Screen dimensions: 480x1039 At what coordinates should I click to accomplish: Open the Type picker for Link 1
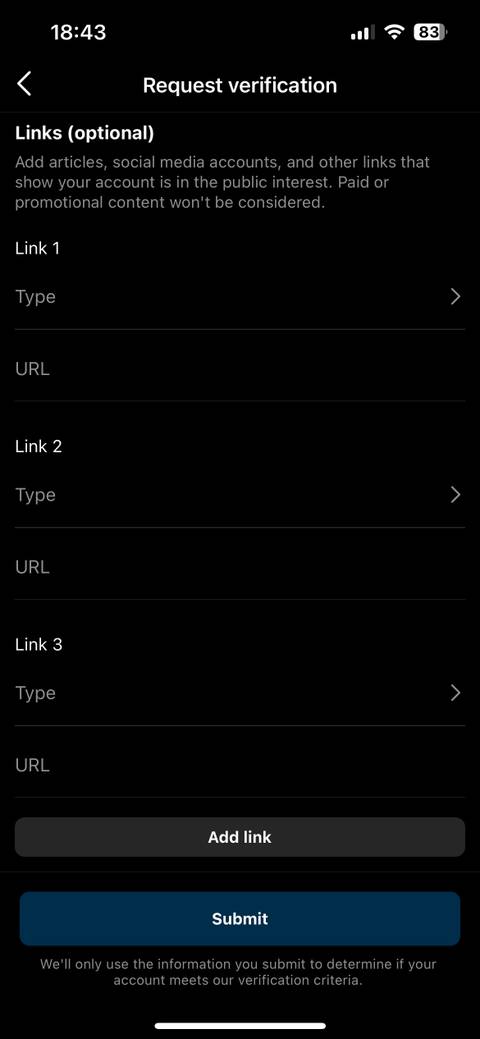[x=239, y=297]
